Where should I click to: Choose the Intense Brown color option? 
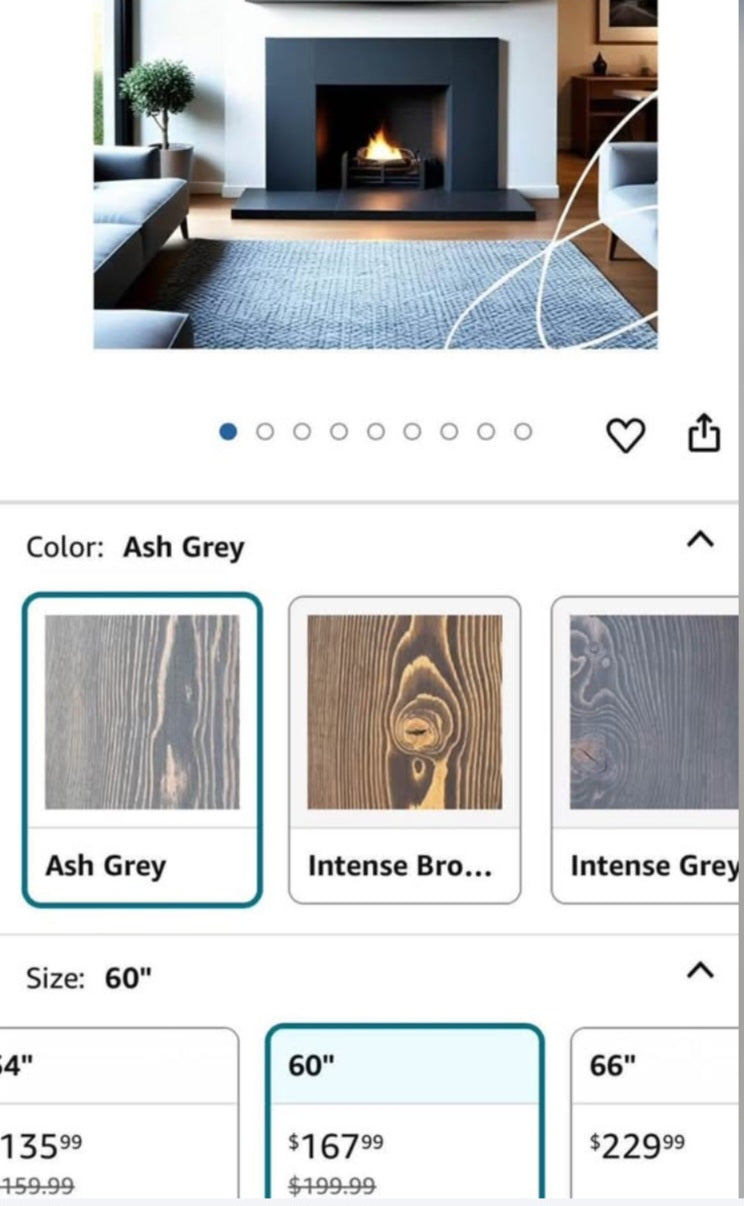coord(404,749)
